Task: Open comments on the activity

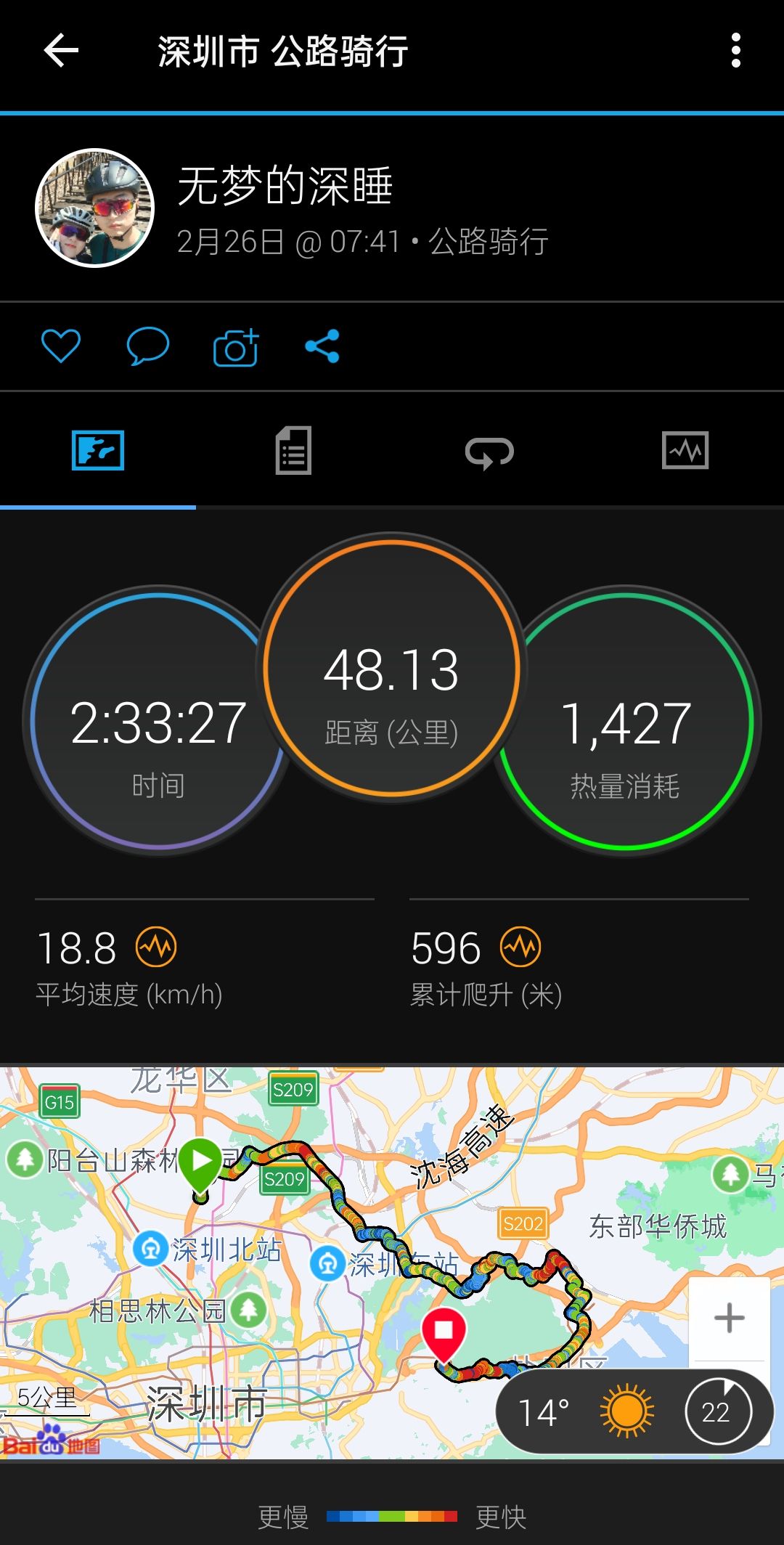Action: [148, 346]
